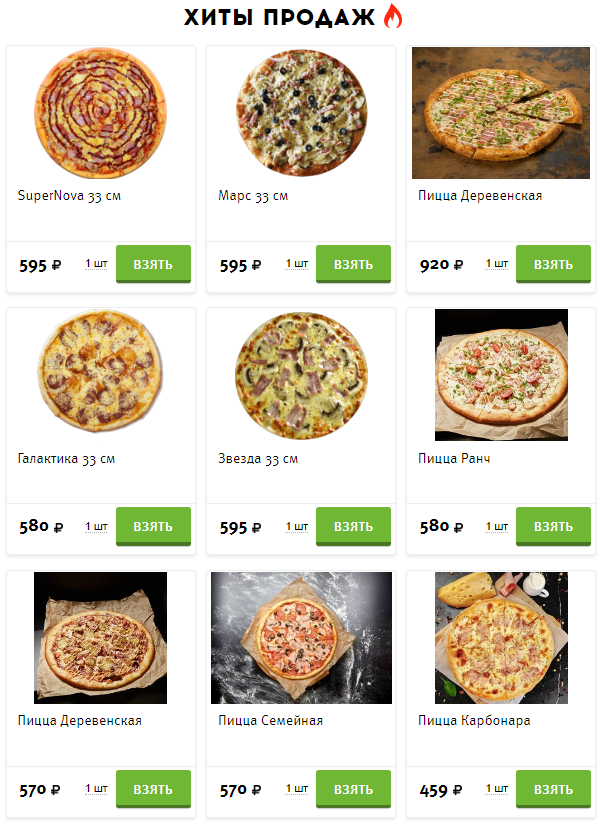Open the Пицца Деревенская 920 ₽ title
The width and height of the screenshot is (601, 822).
click(x=480, y=196)
